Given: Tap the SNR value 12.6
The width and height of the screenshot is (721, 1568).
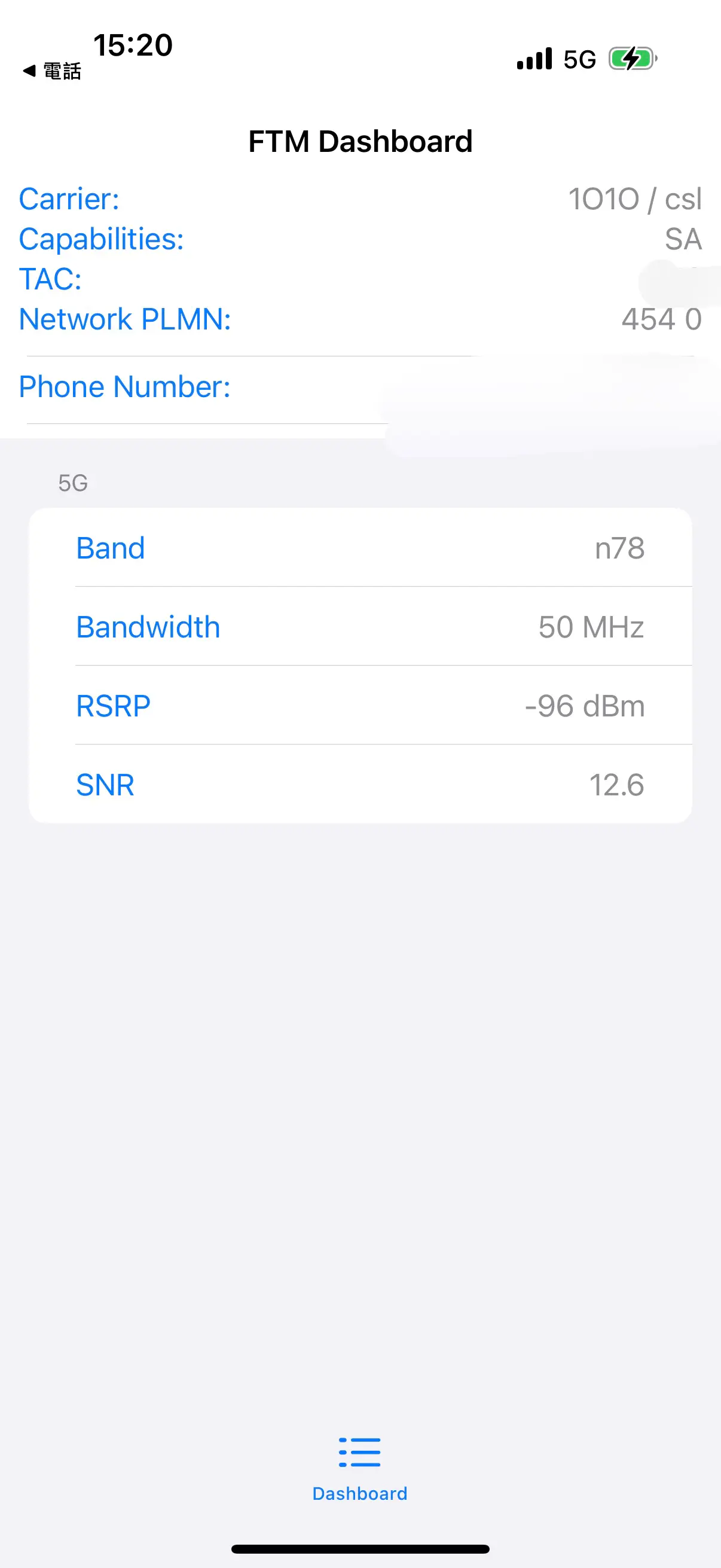Looking at the screenshot, I should tap(617, 785).
